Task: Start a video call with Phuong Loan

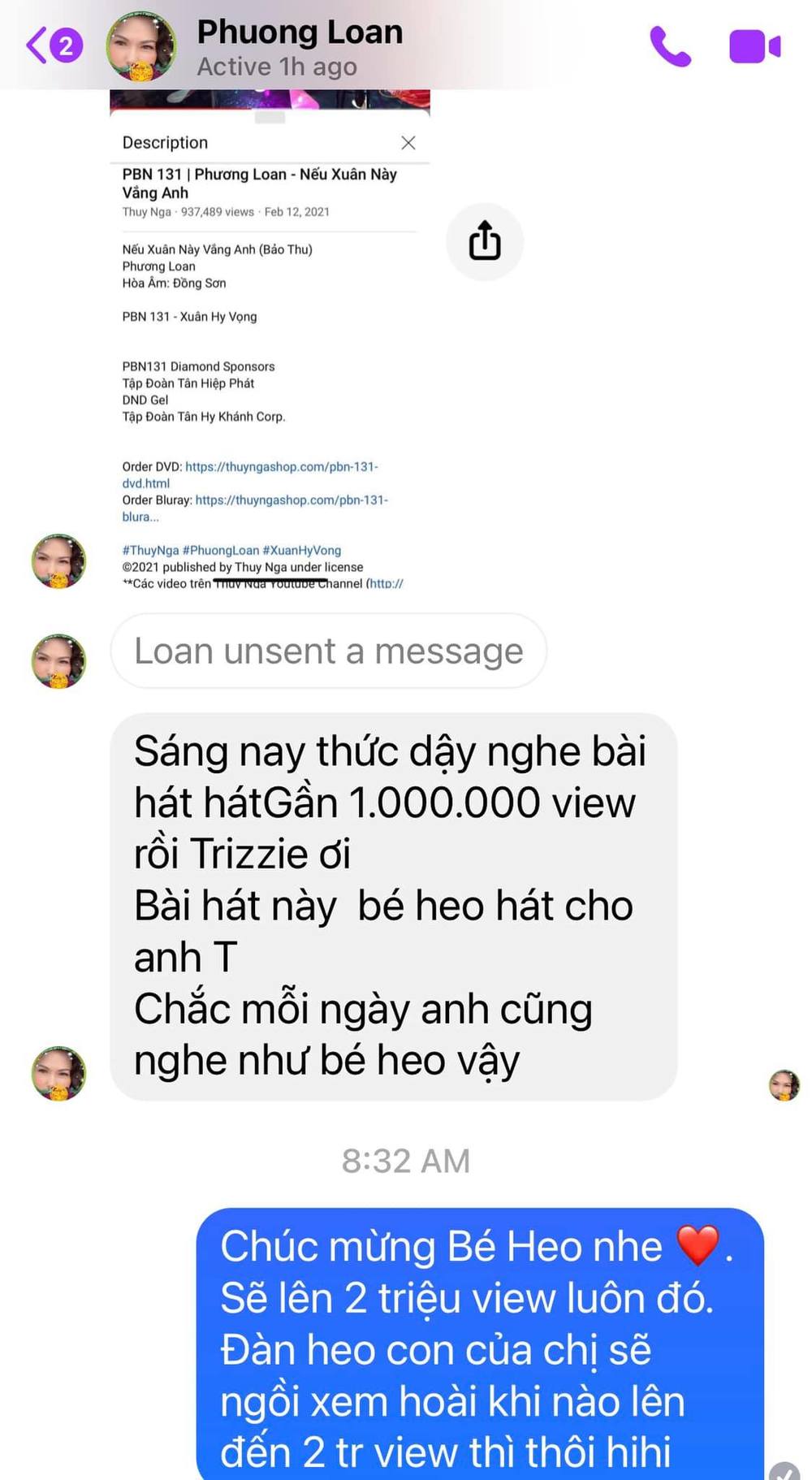Action: tap(754, 46)
